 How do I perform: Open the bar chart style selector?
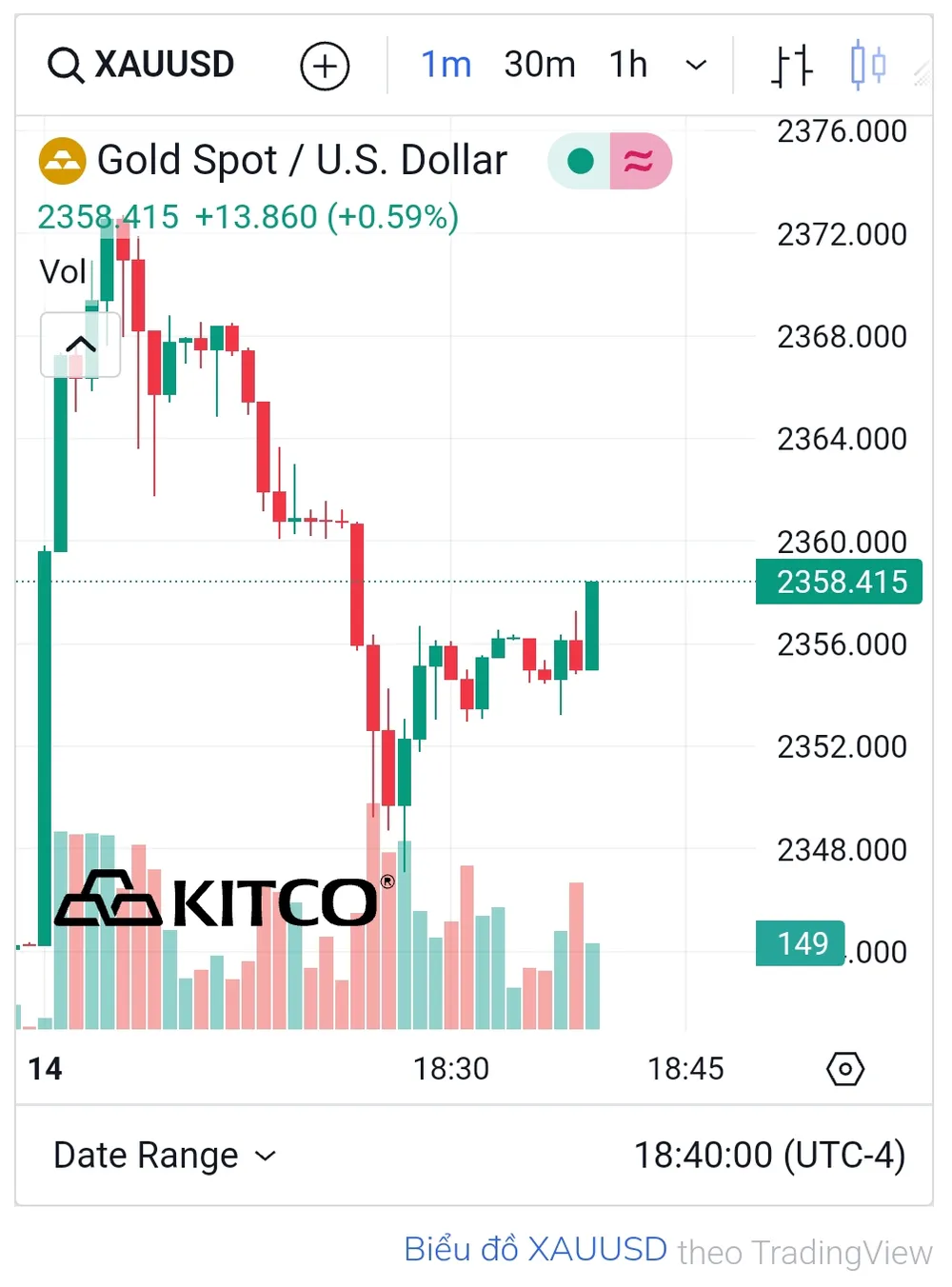coord(791,65)
